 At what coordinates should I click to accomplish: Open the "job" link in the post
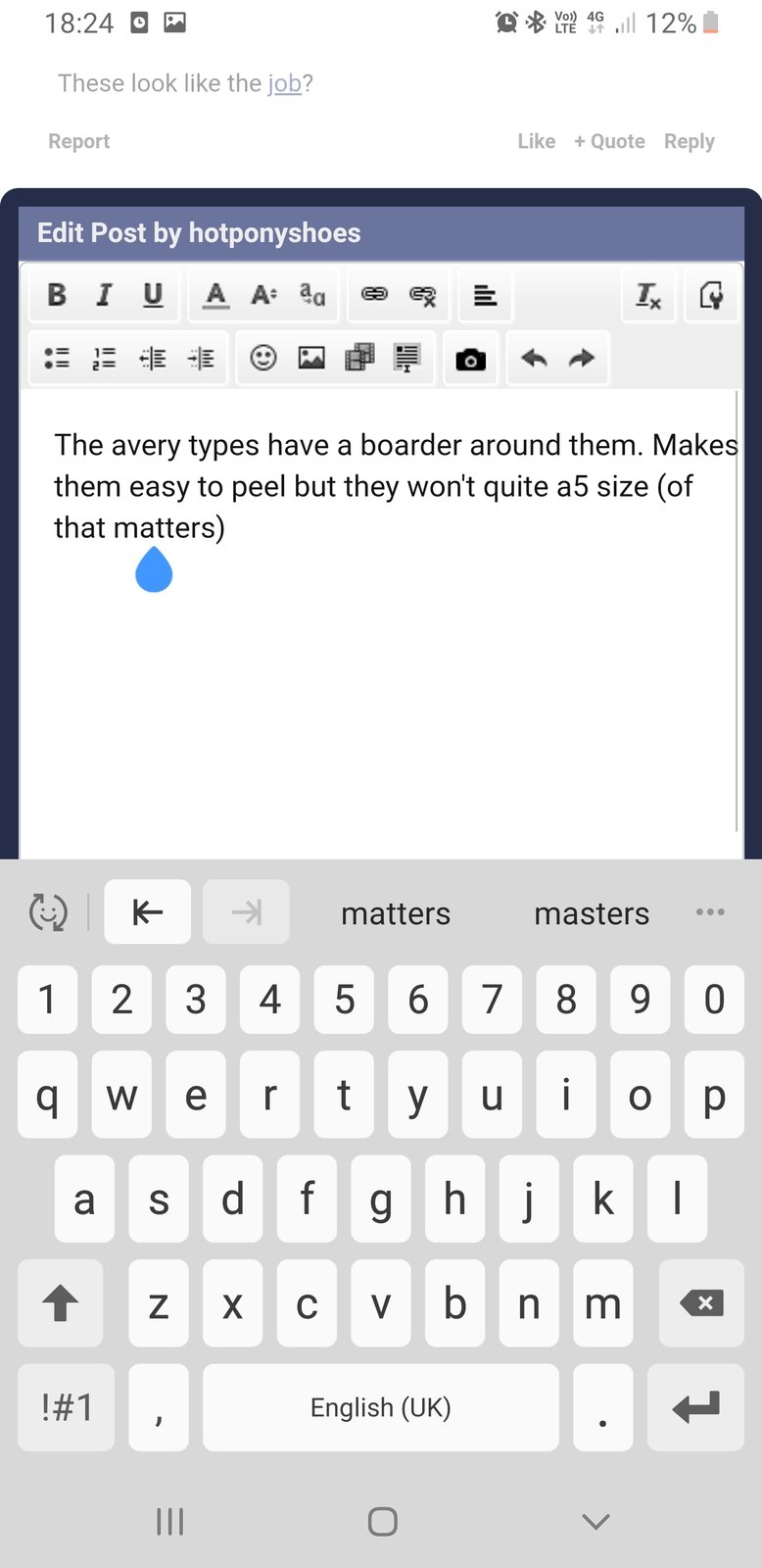point(284,84)
